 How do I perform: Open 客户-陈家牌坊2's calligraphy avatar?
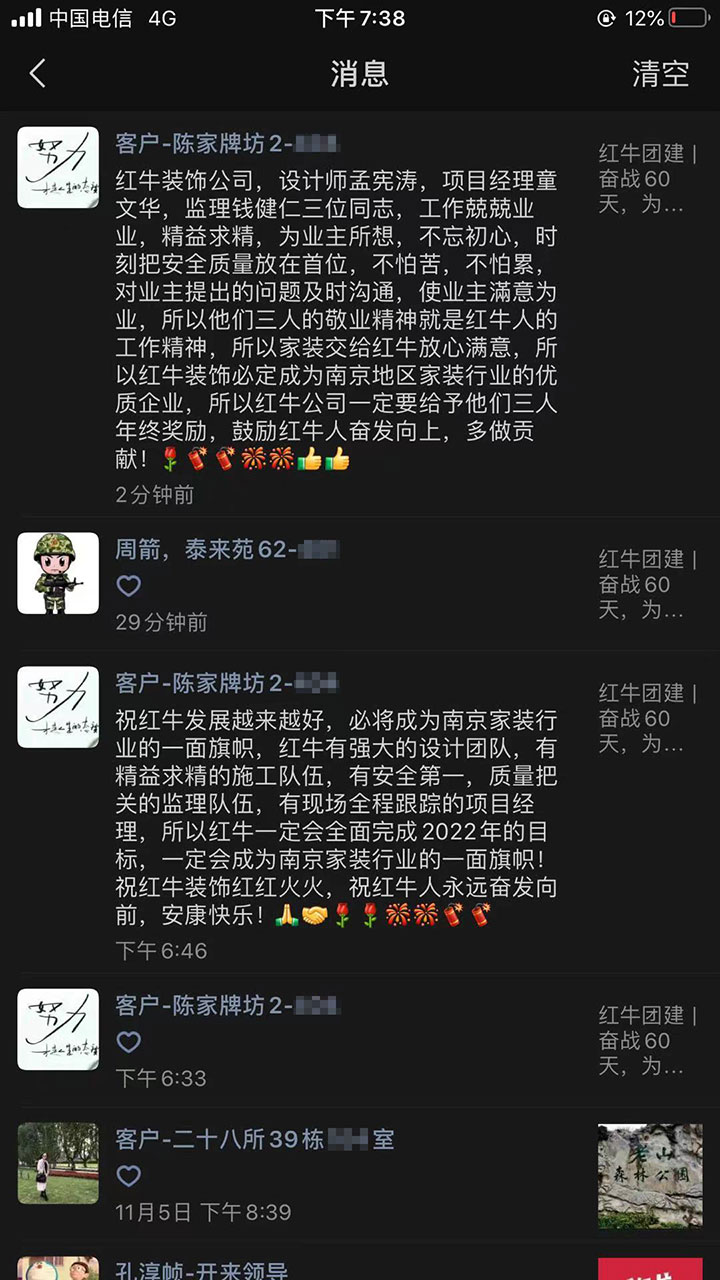[x=58, y=168]
